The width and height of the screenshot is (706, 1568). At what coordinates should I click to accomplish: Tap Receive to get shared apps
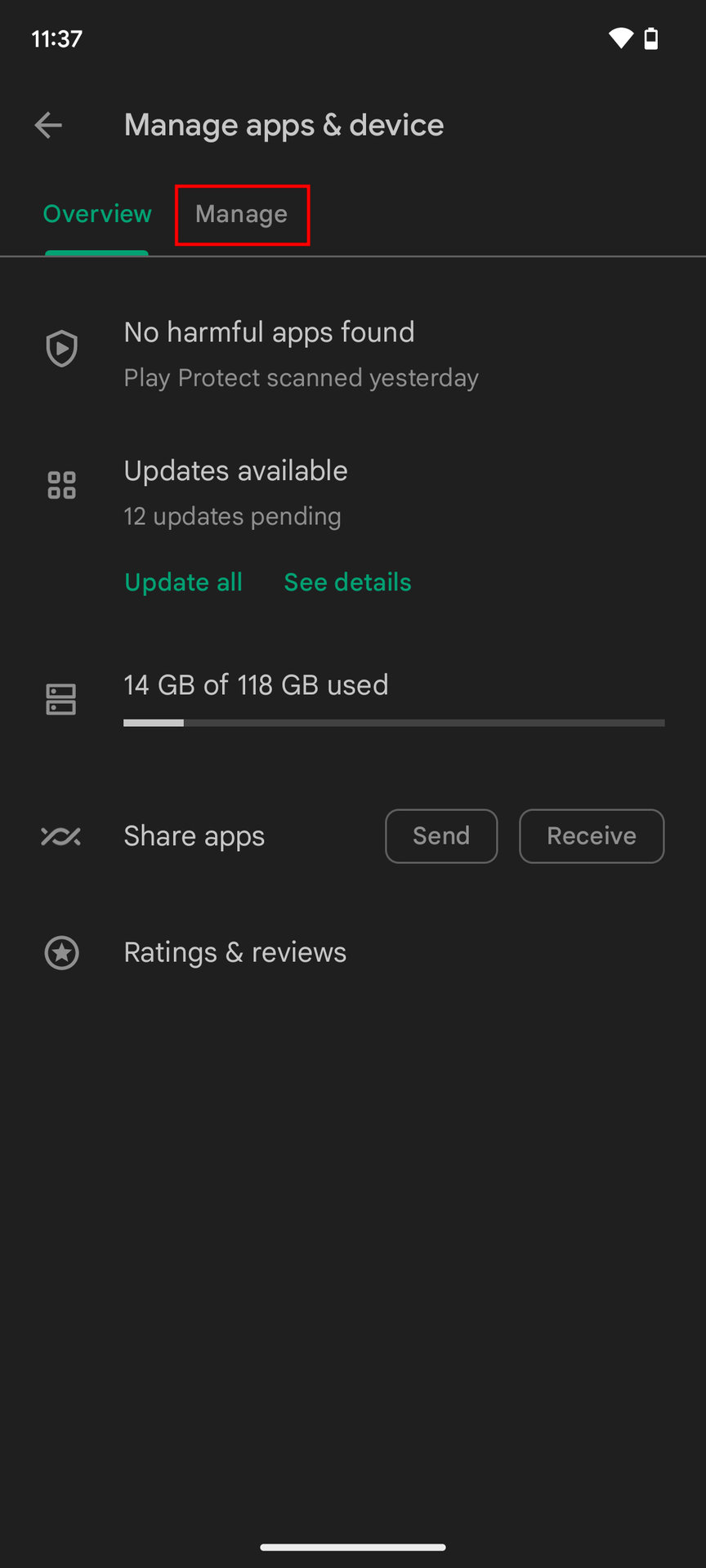point(592,836)
